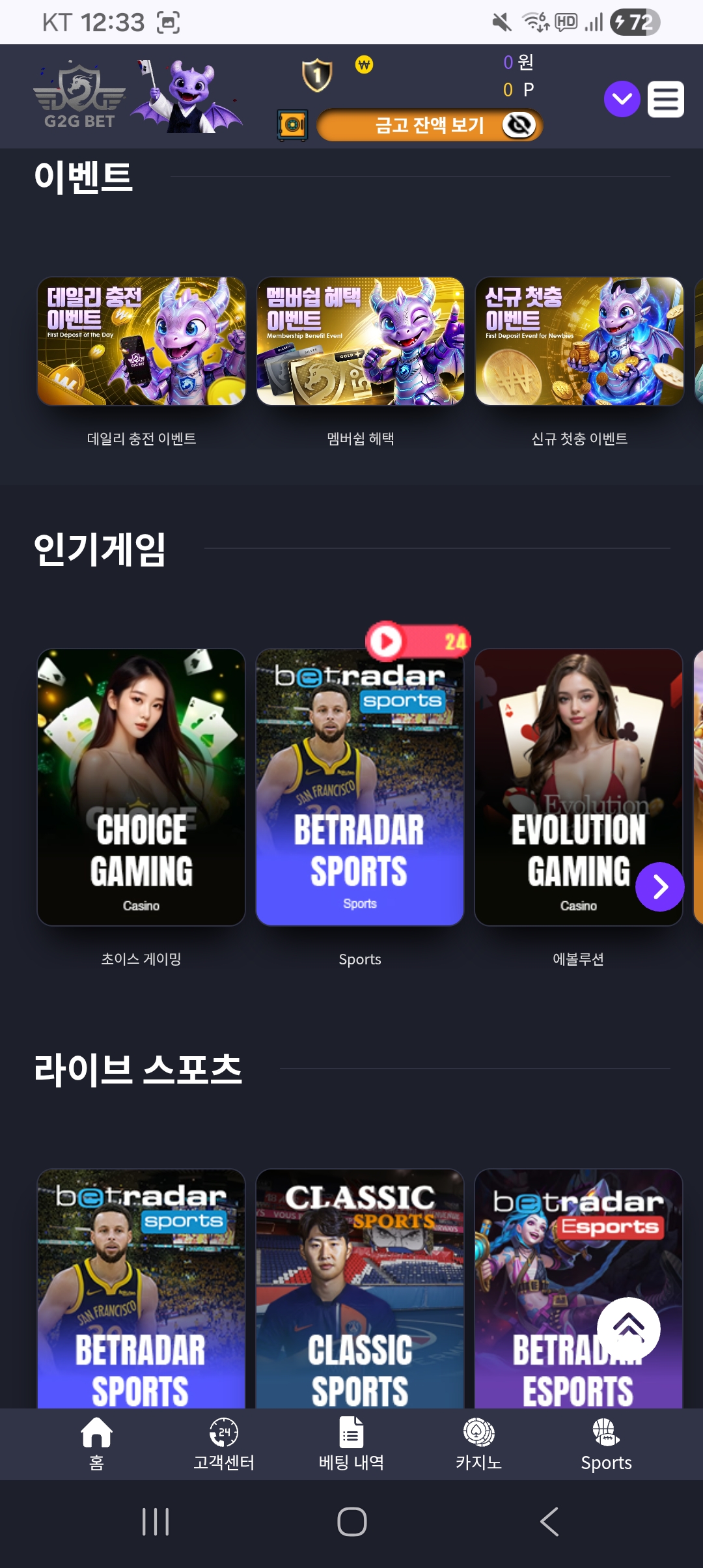703x1568 pixels.
Task: Launch Choice Gaming casino
Action: [141, 787]
